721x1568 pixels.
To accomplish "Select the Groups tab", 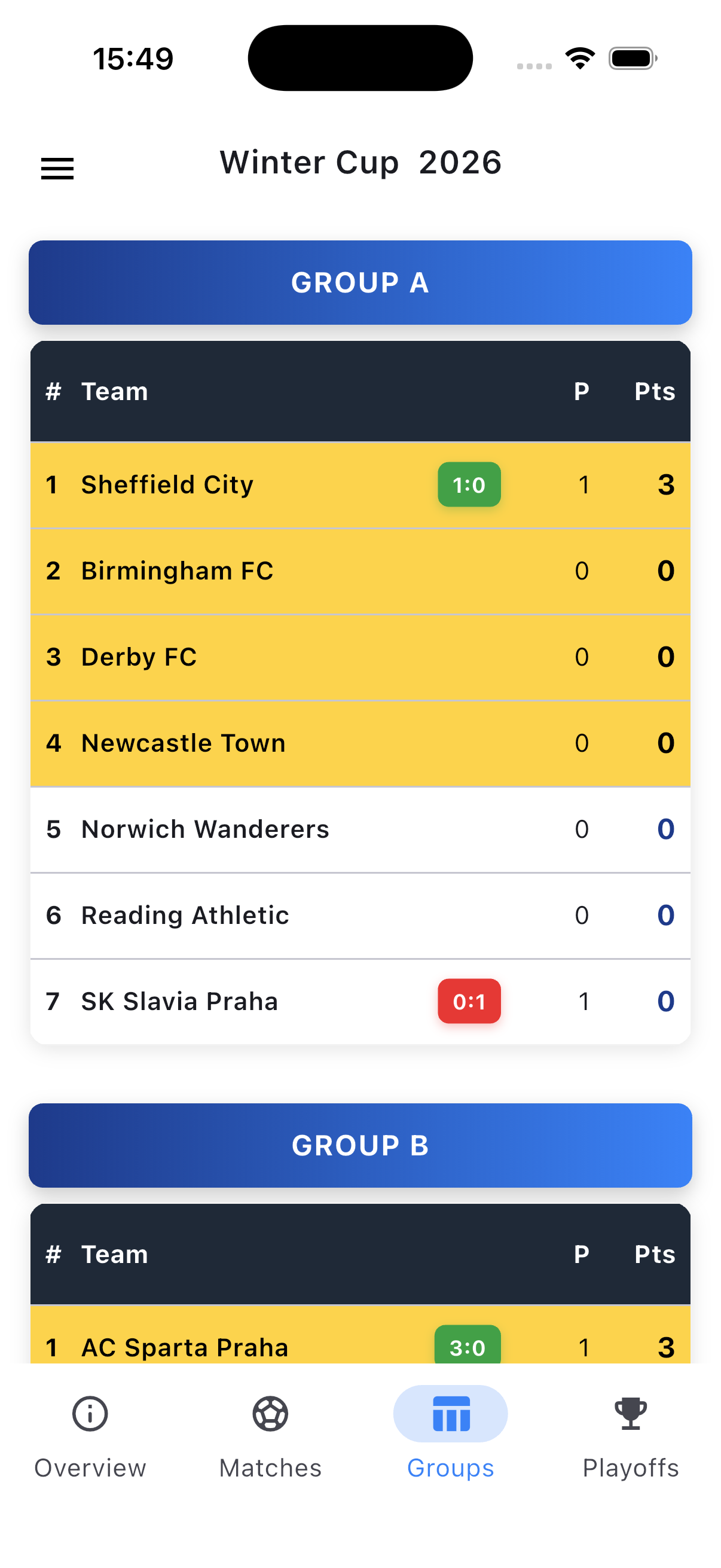I will click(450, 1435).
